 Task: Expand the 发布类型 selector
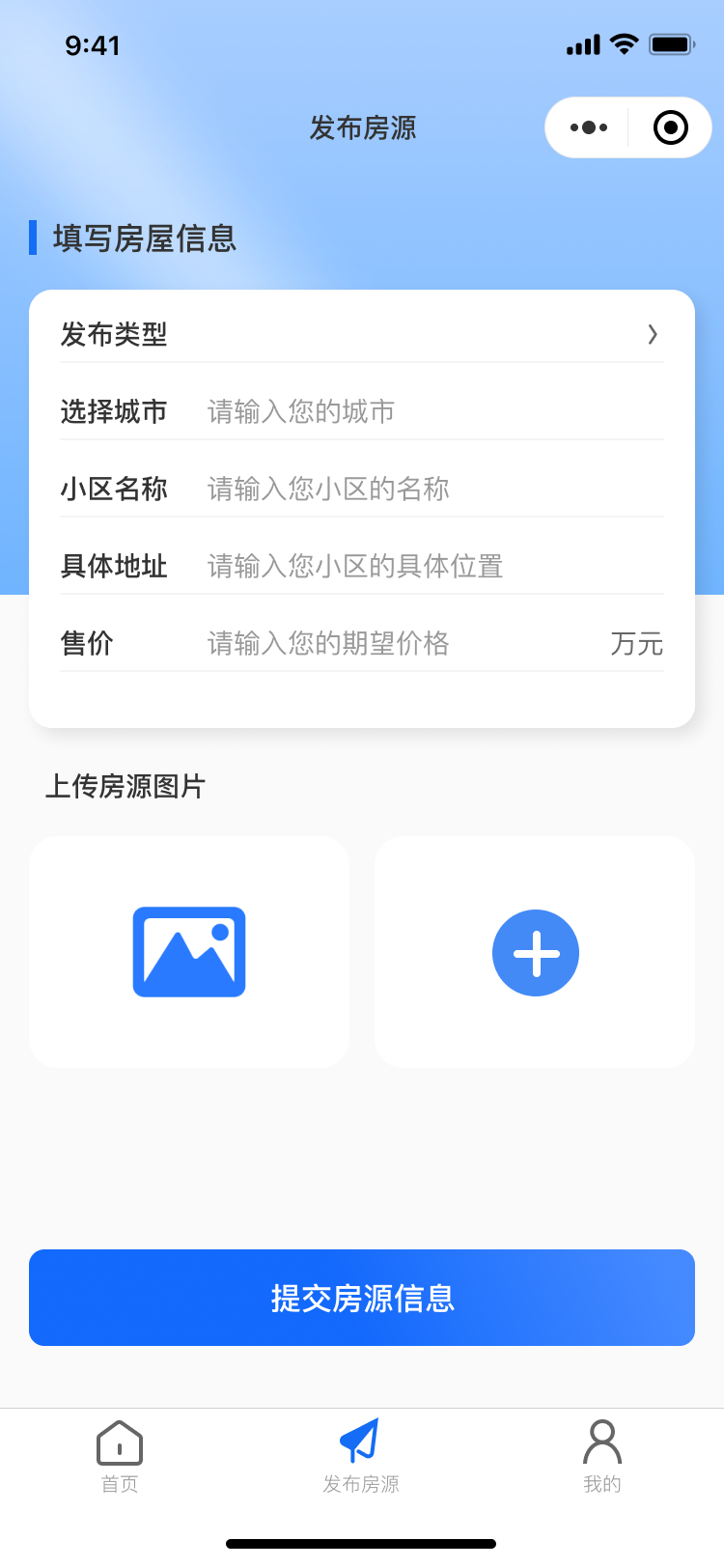click(x=362, y=334)
